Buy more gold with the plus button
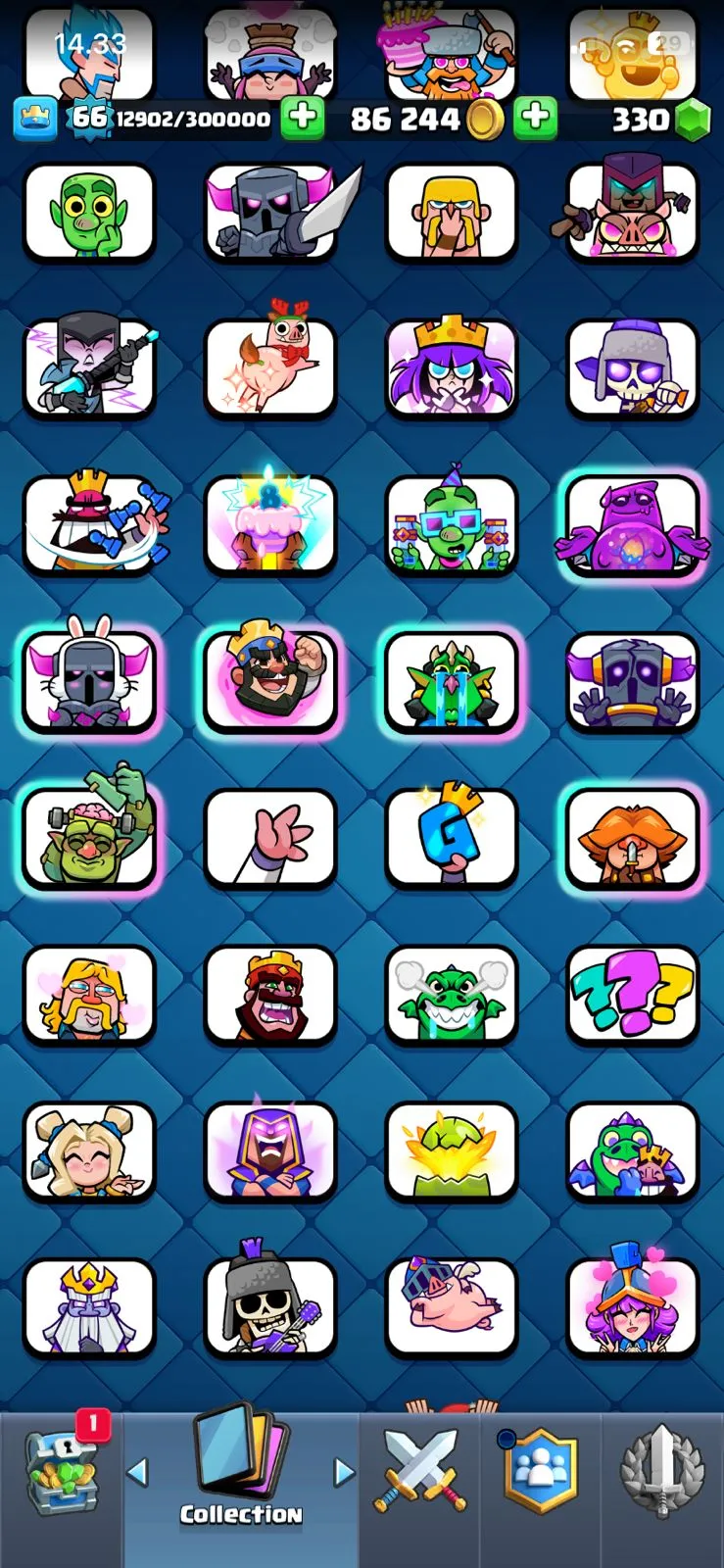Image resolution: width=724 pixels, height=1568 pixels. coord(535,119)
